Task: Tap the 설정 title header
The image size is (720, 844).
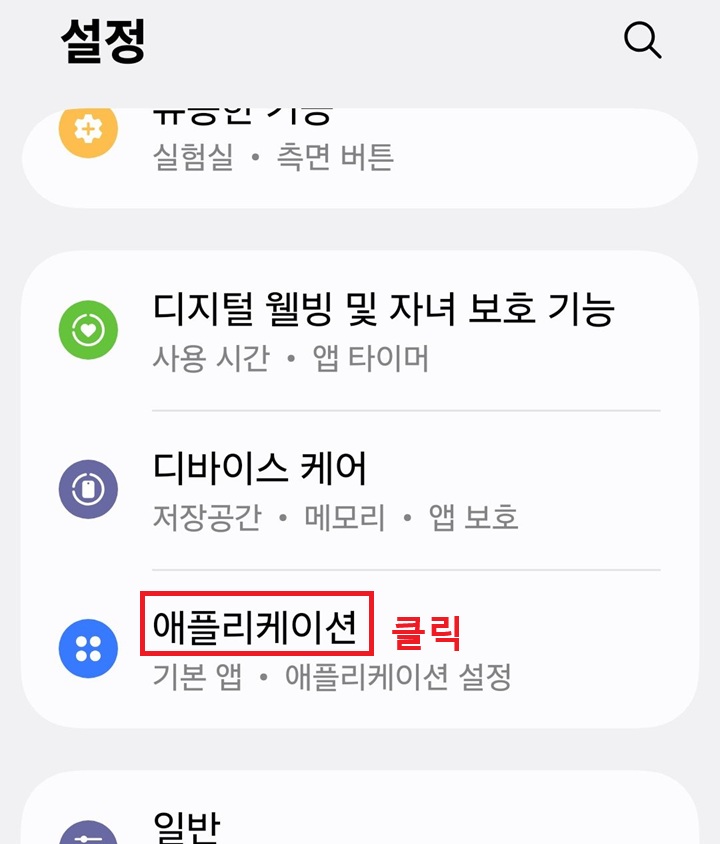Action: click(x=103, y=42)
